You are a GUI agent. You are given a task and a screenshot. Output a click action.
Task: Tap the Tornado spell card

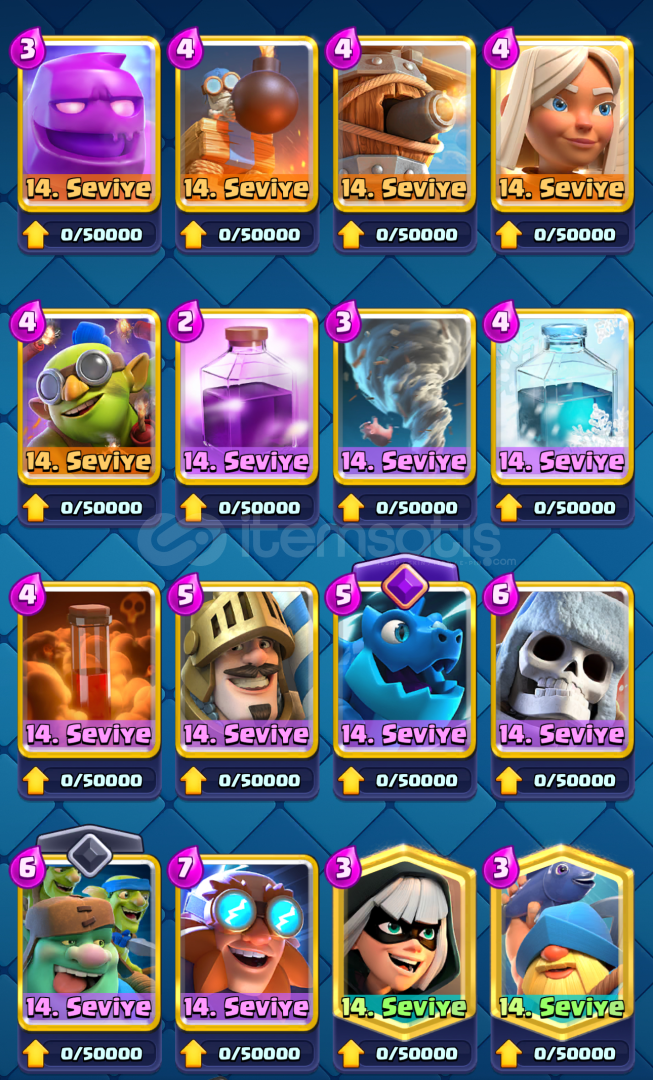pyautogui.click(x=405, y=397)
